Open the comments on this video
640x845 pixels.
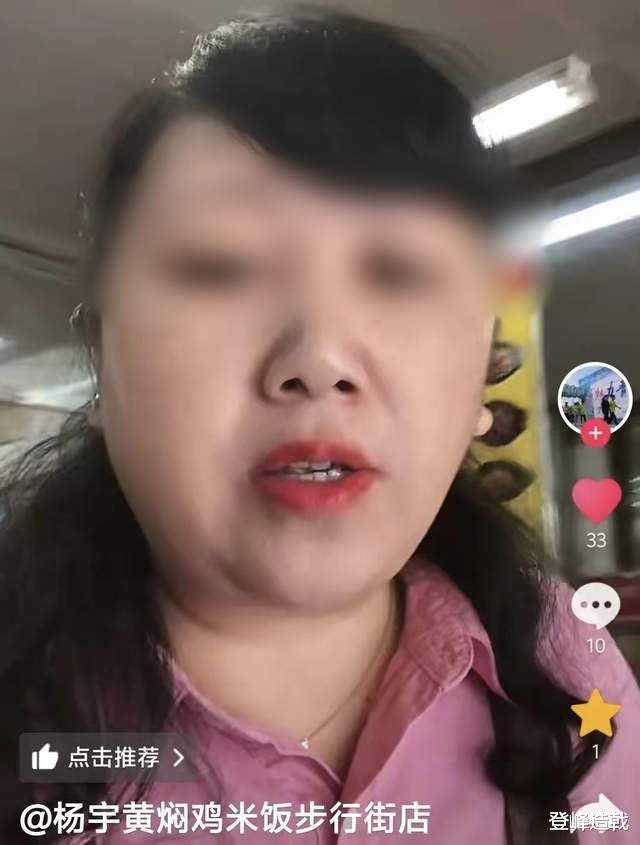pos(596,604)
